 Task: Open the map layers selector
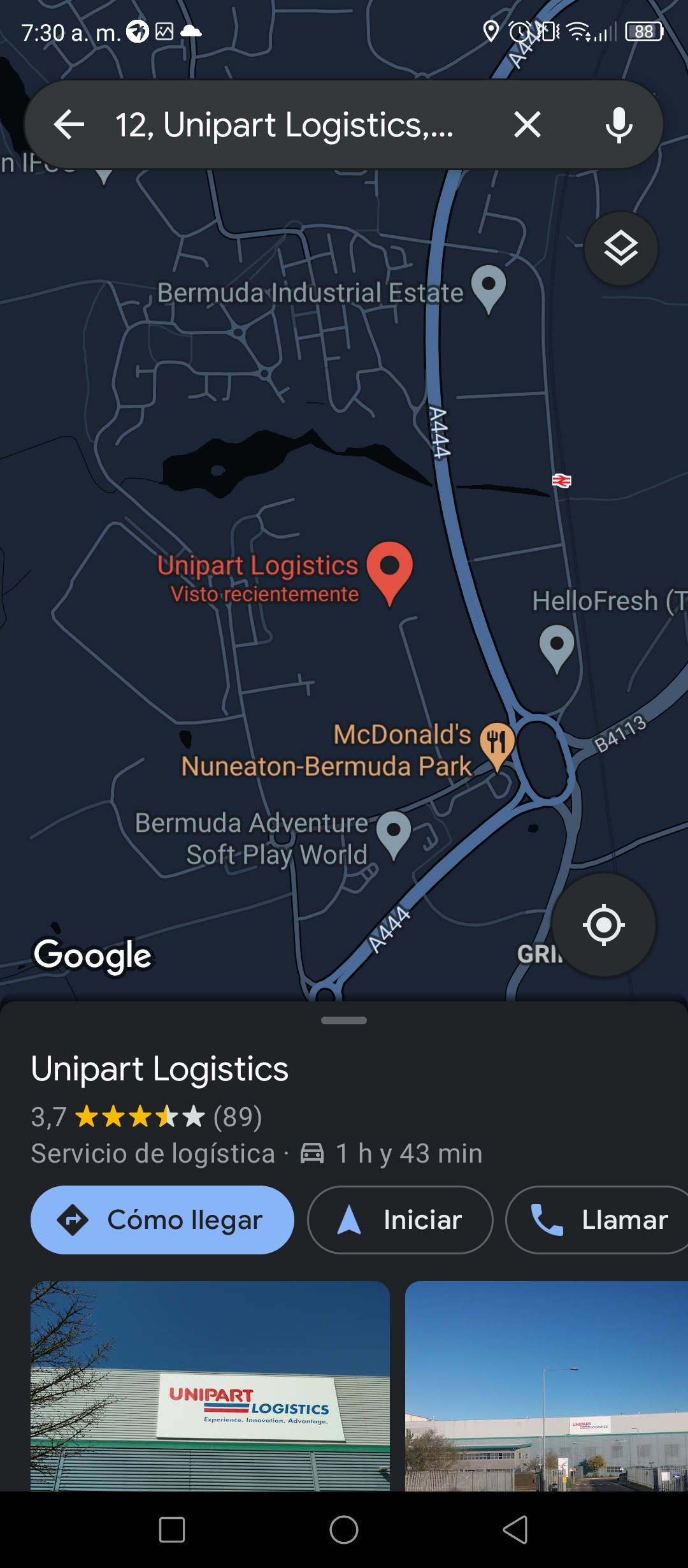point(621,249)
